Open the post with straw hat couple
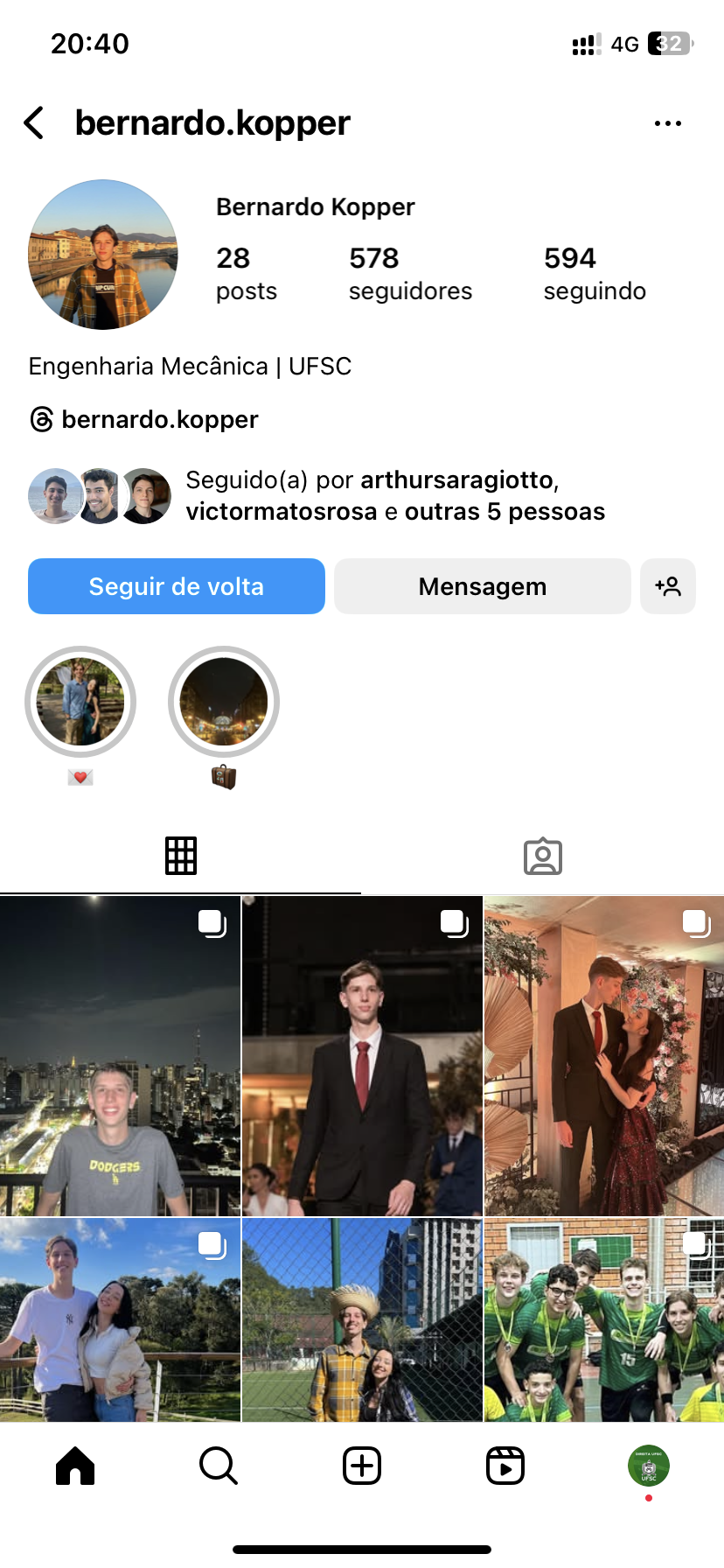Viewport: 724px width, 1568px height. coord(362,1319)
